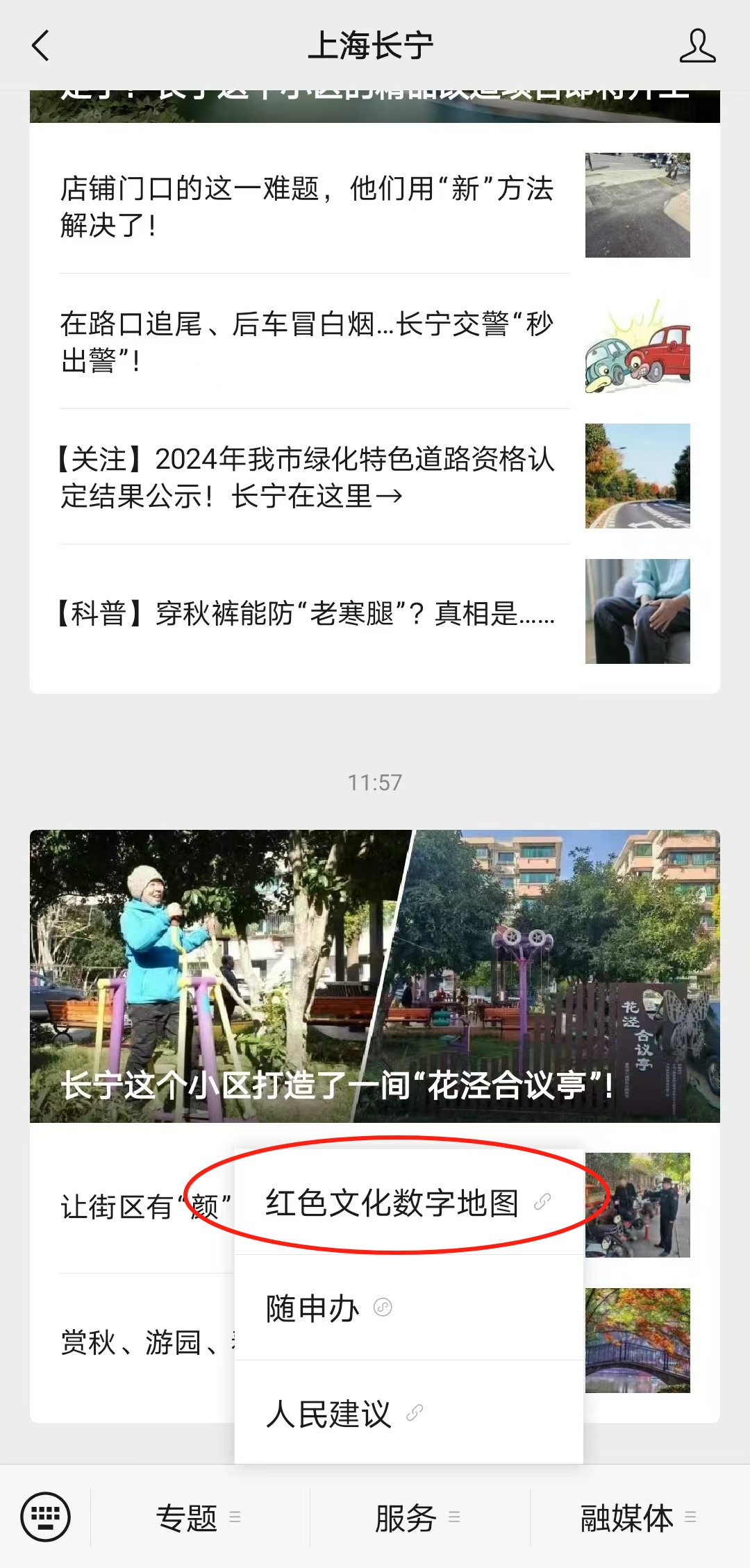Go back from 上海长宁 account
Image resolution: width=750 pixels, height=1568 pixels.
pos(40,46)
